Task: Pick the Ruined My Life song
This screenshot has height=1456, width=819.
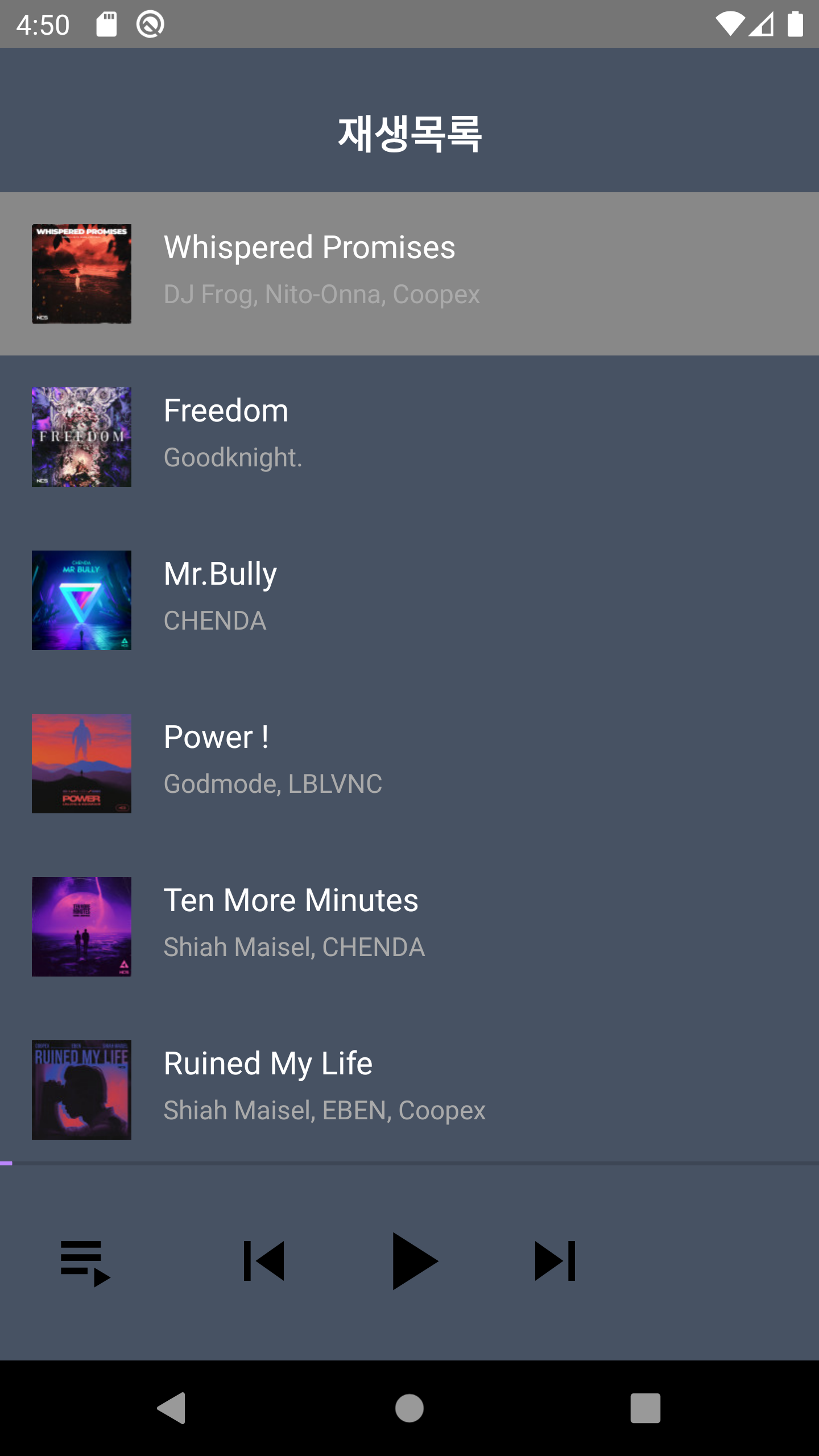Action: pos(409,1090)
